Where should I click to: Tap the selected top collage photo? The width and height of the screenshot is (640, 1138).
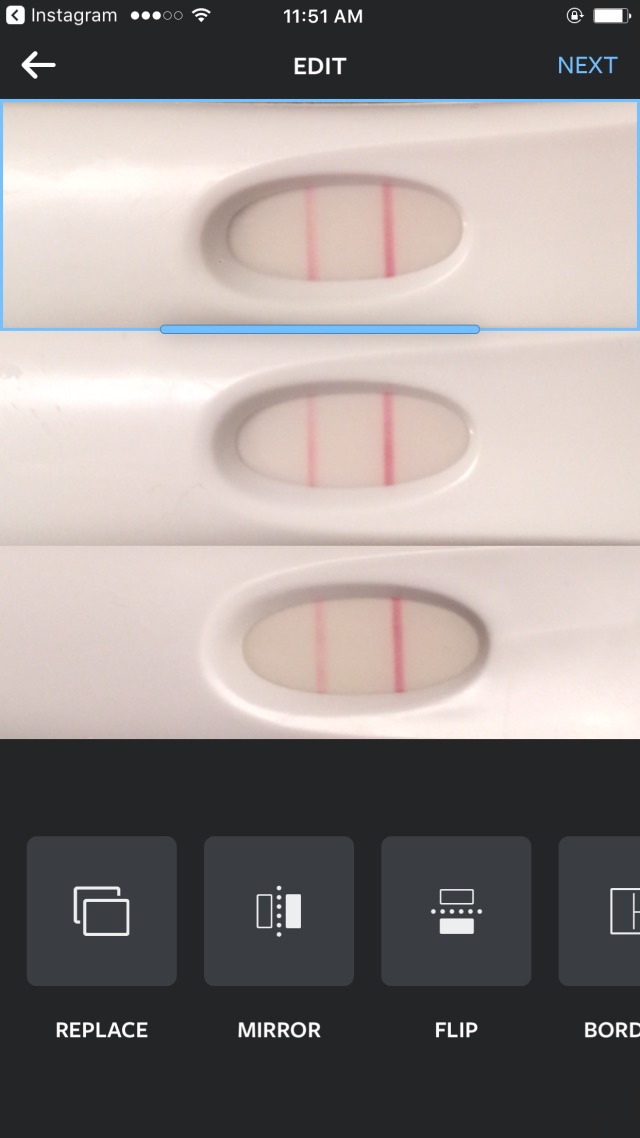coord(320,214)
